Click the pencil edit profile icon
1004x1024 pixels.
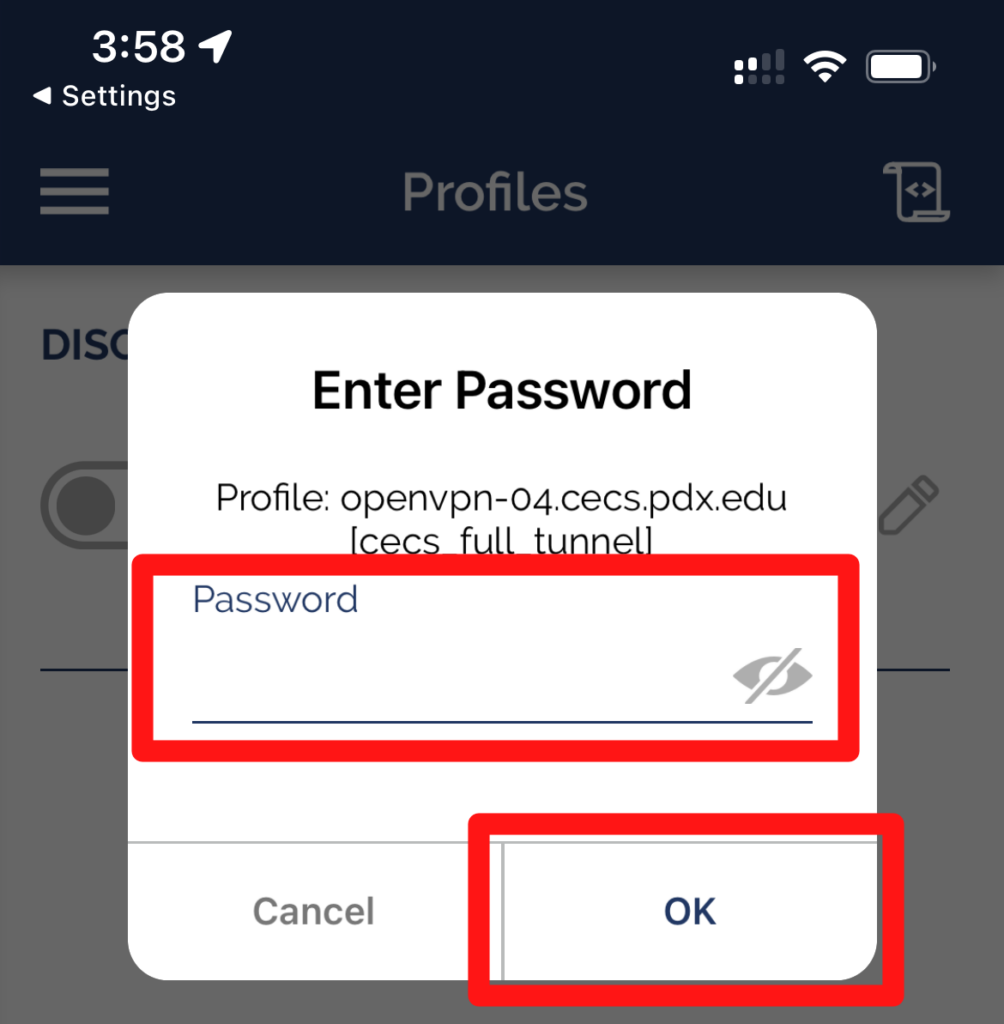(908, 505)
